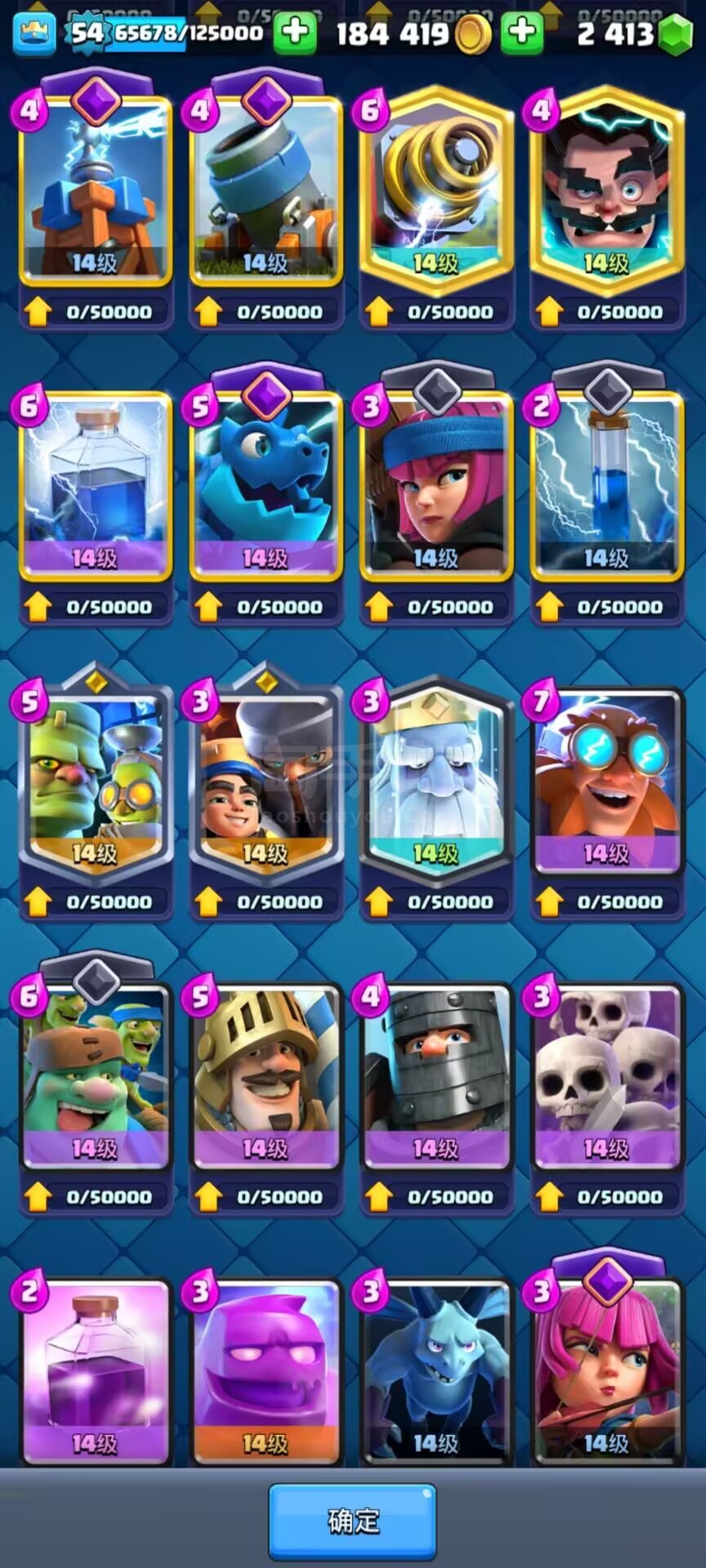Select the Minions card
The width and height of the screenshot is (706, 1568).
pos(436,1373)
